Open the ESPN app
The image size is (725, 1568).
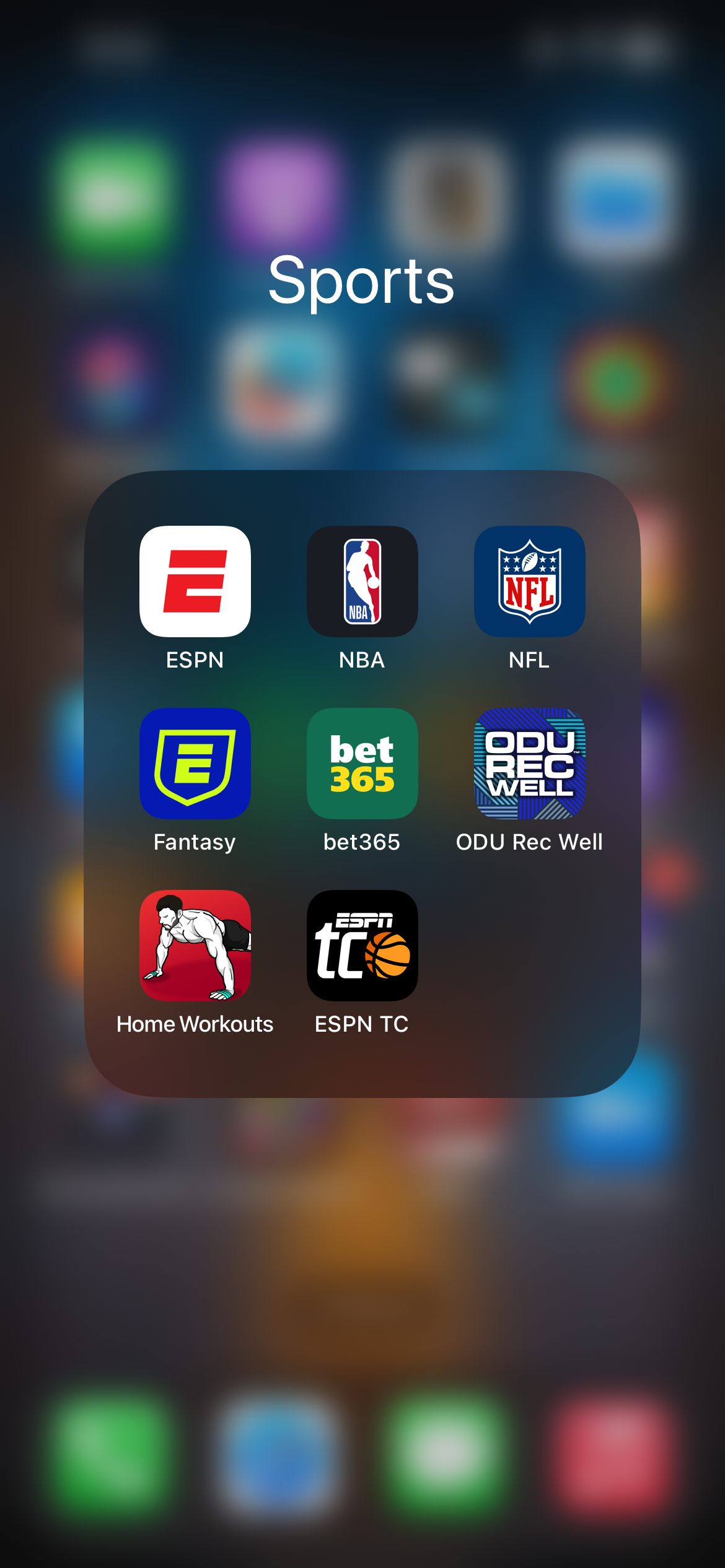coord(195,581)
